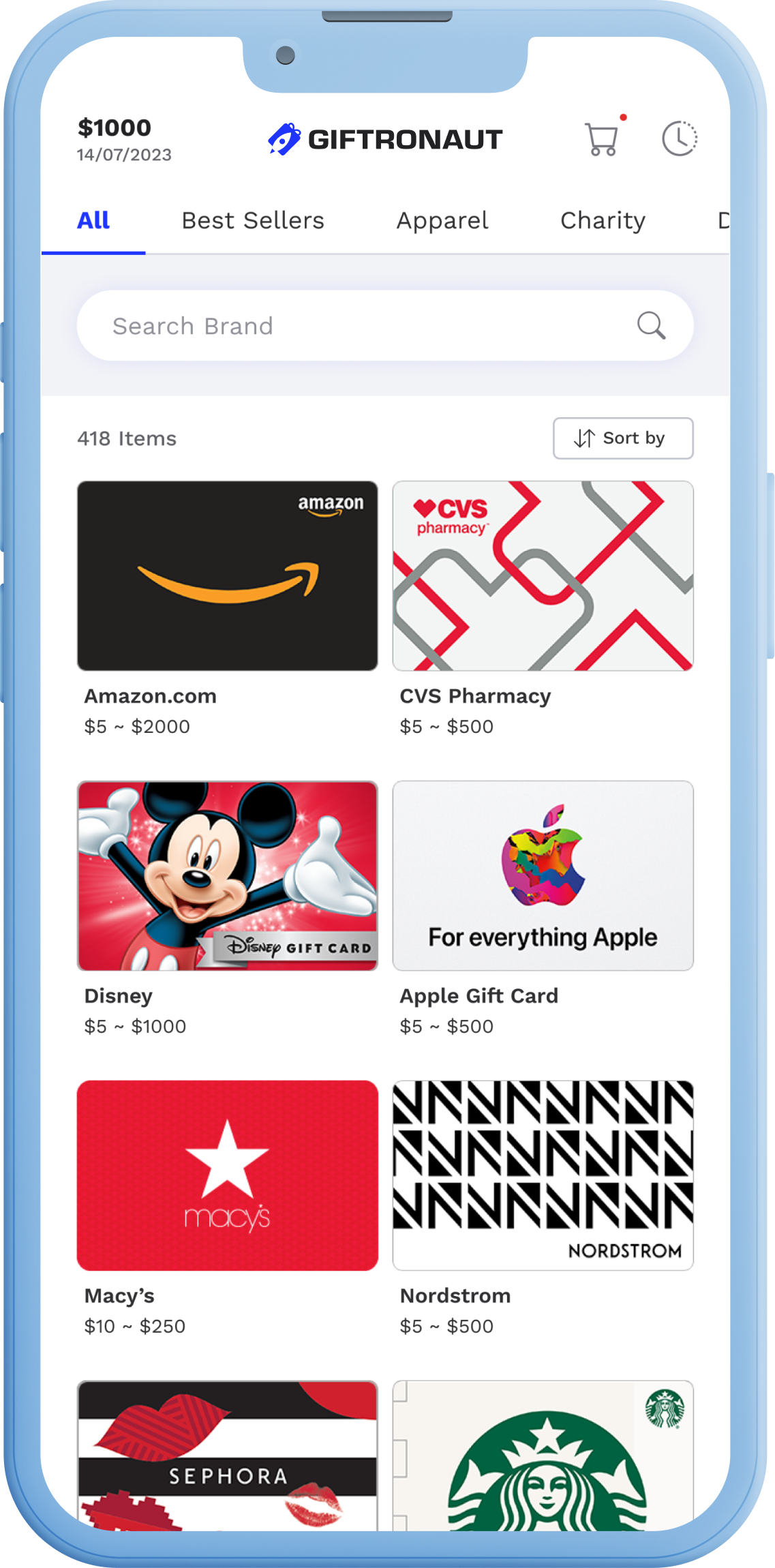
Task: Select the Charity tab
Action: [x=603, y=221]
